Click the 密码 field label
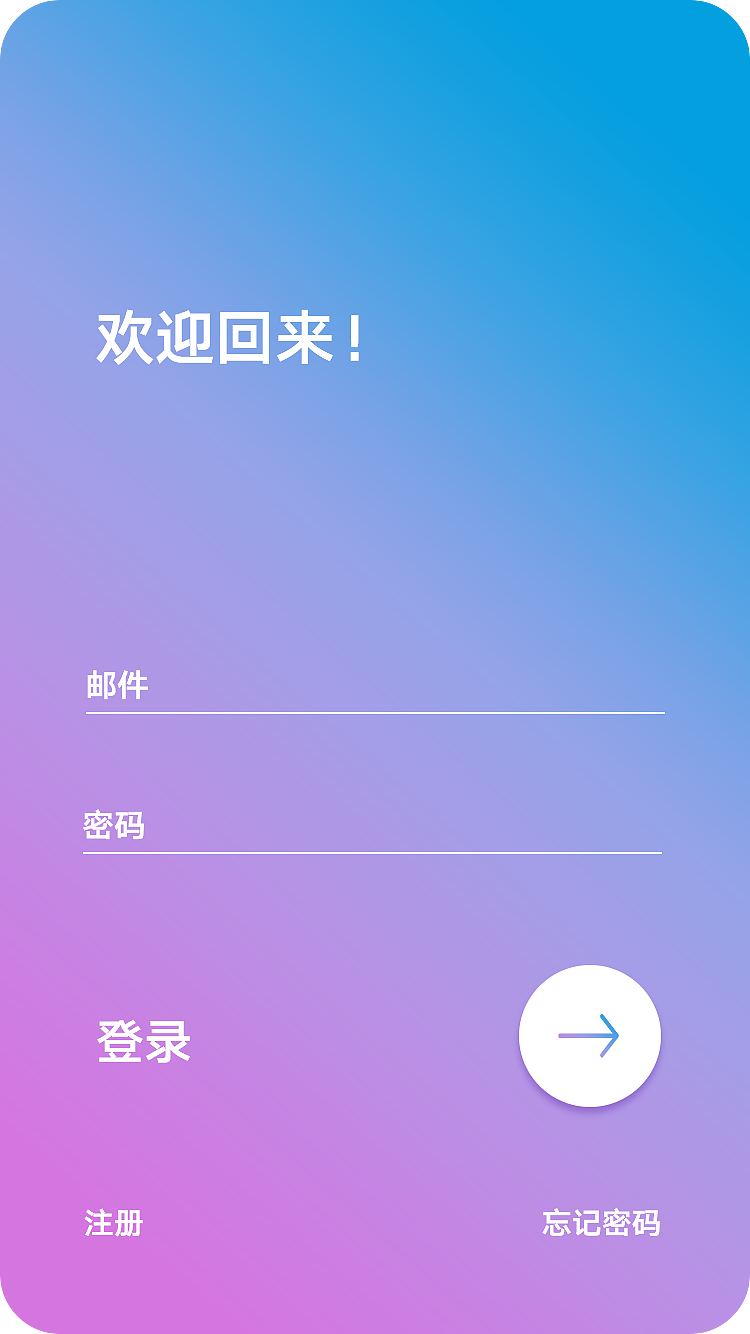750x1334 pixels. [113, 826]
